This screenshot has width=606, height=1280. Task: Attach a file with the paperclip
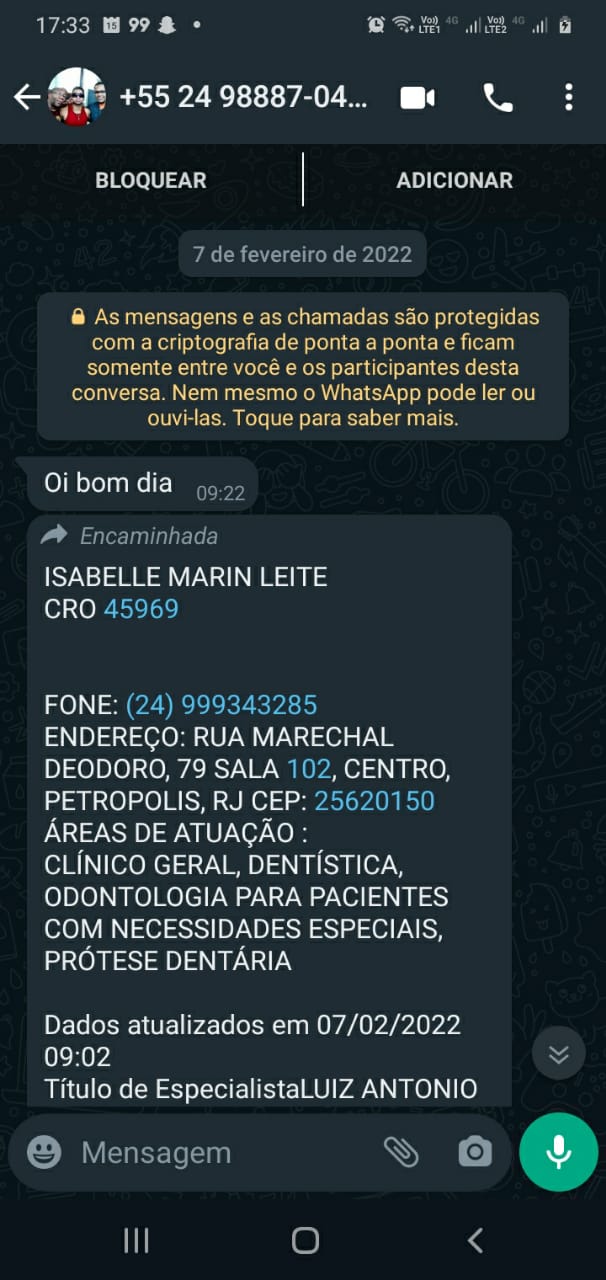tap(401, 1152)
